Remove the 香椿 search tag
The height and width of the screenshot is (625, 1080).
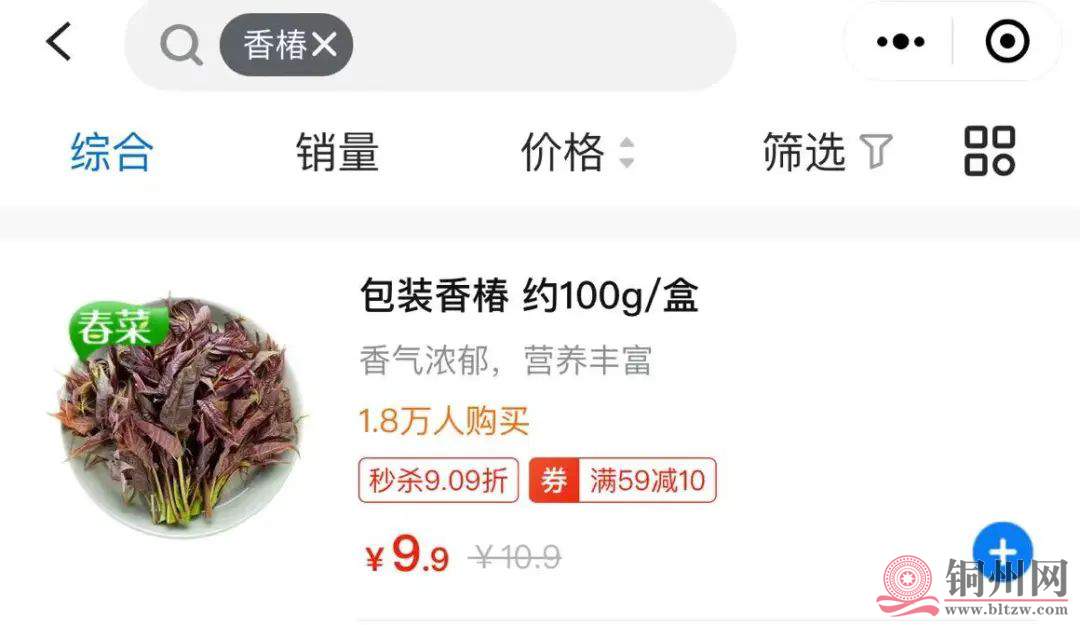pyautogui.click(x=324, y=44)
